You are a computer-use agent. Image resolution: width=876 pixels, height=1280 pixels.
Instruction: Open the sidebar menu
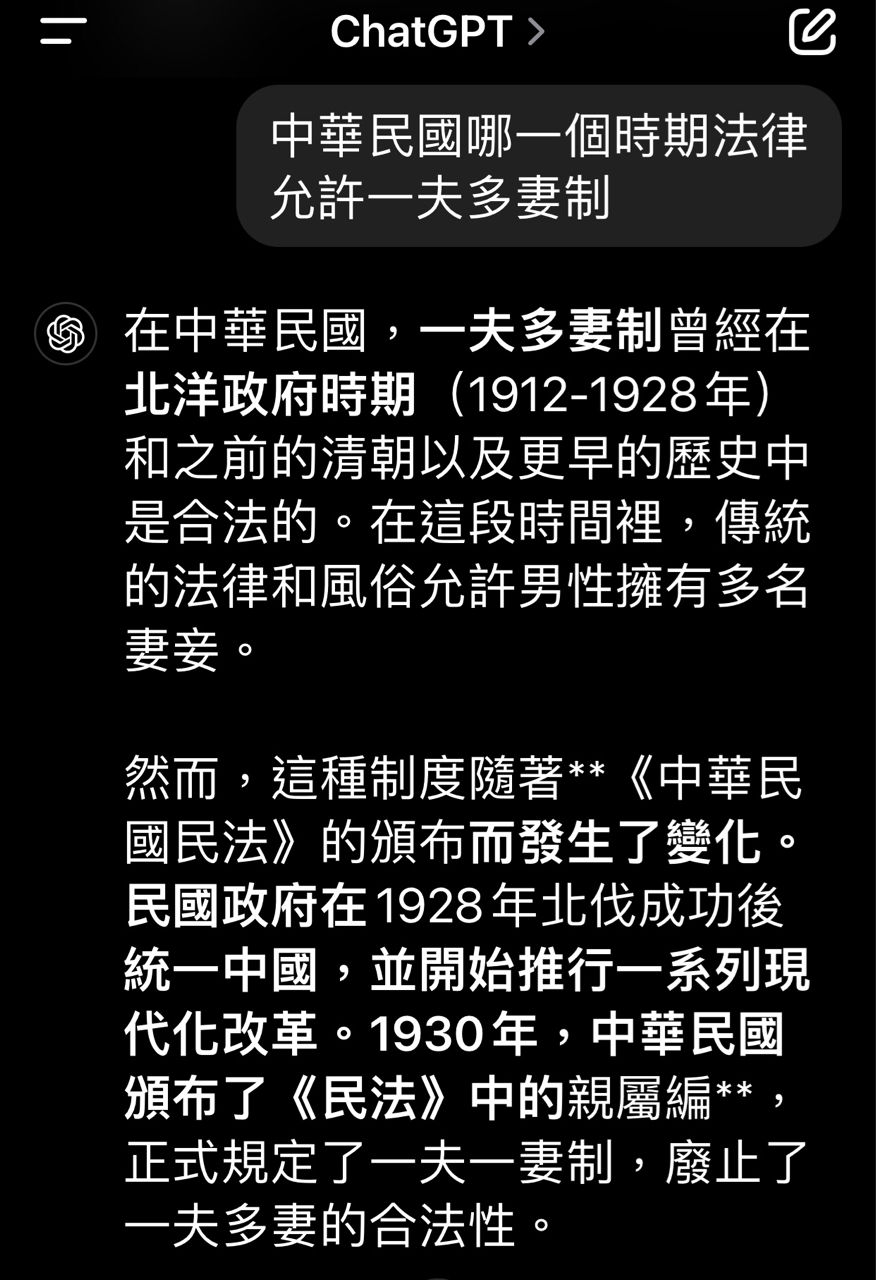point(63,31)
